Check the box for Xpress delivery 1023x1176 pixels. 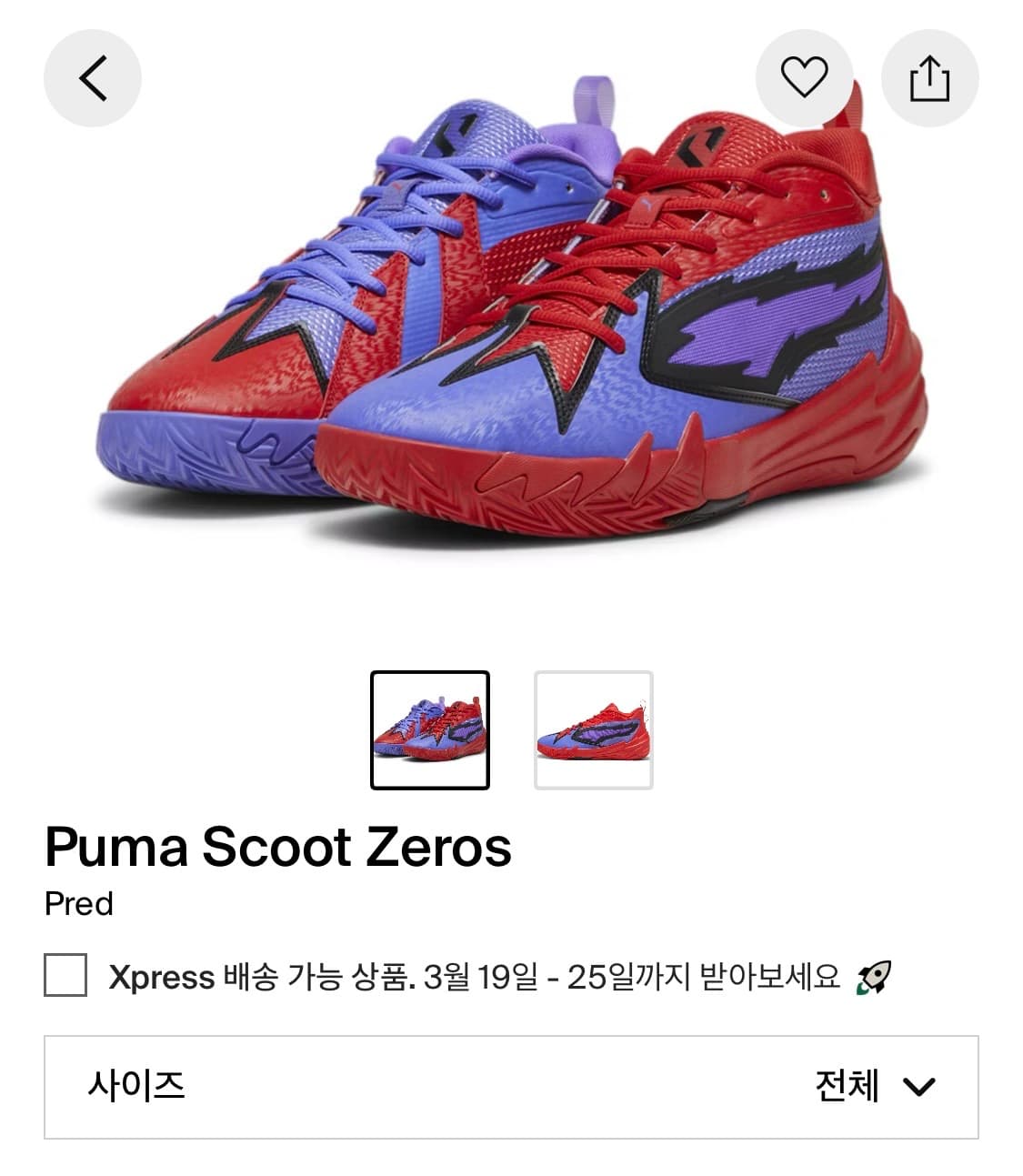tap(63, 977)
